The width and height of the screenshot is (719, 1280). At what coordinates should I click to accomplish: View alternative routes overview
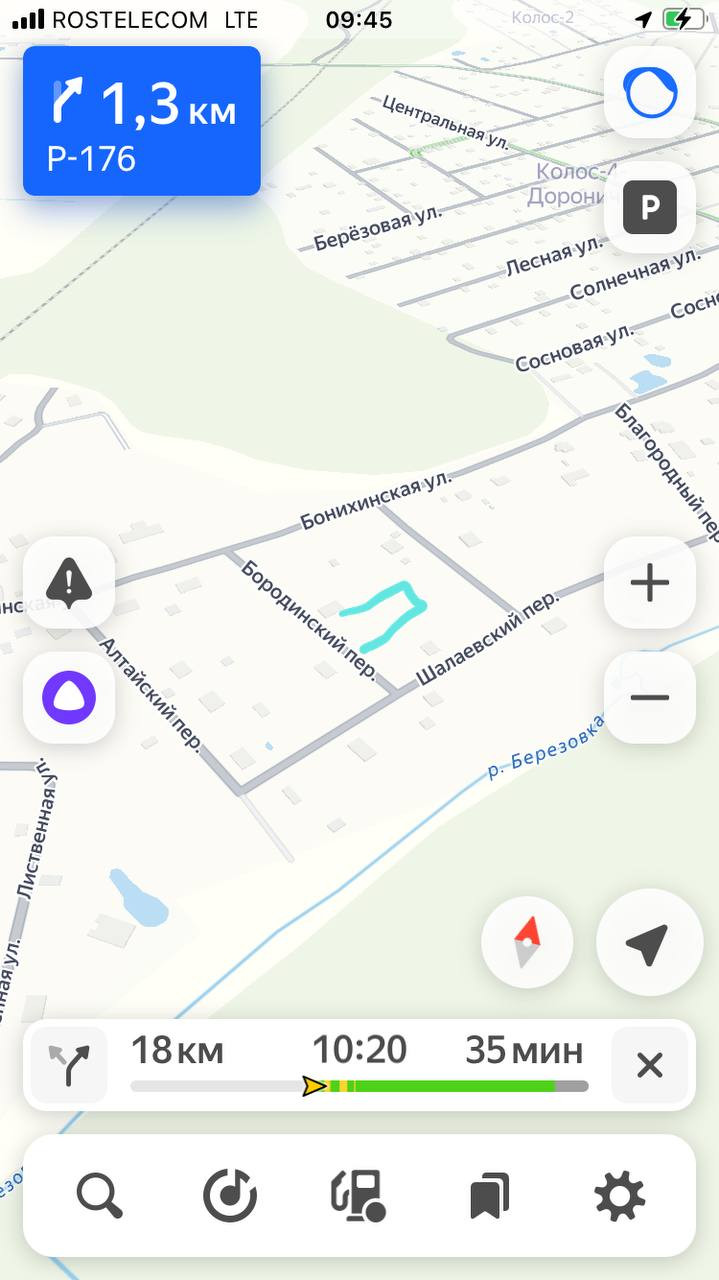pos(69,1065)
